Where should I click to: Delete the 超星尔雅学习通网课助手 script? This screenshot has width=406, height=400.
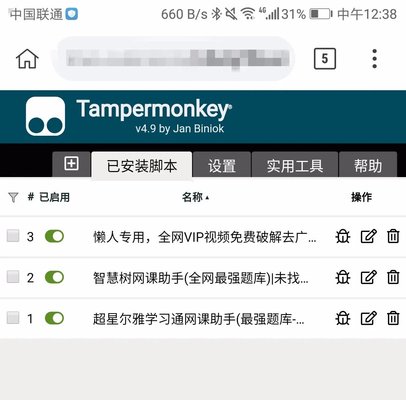(393, 318)
